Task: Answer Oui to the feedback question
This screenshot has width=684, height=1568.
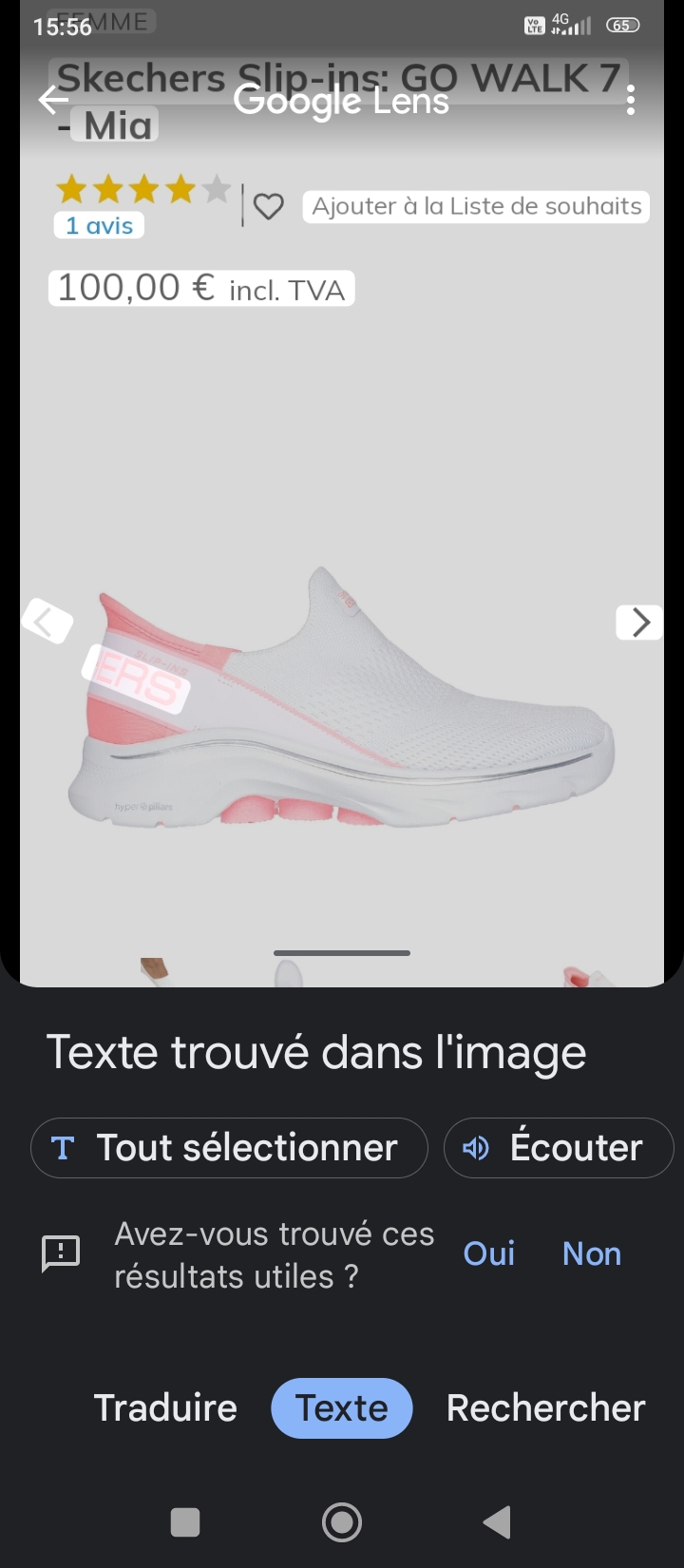Action: tap(488, 1253)
